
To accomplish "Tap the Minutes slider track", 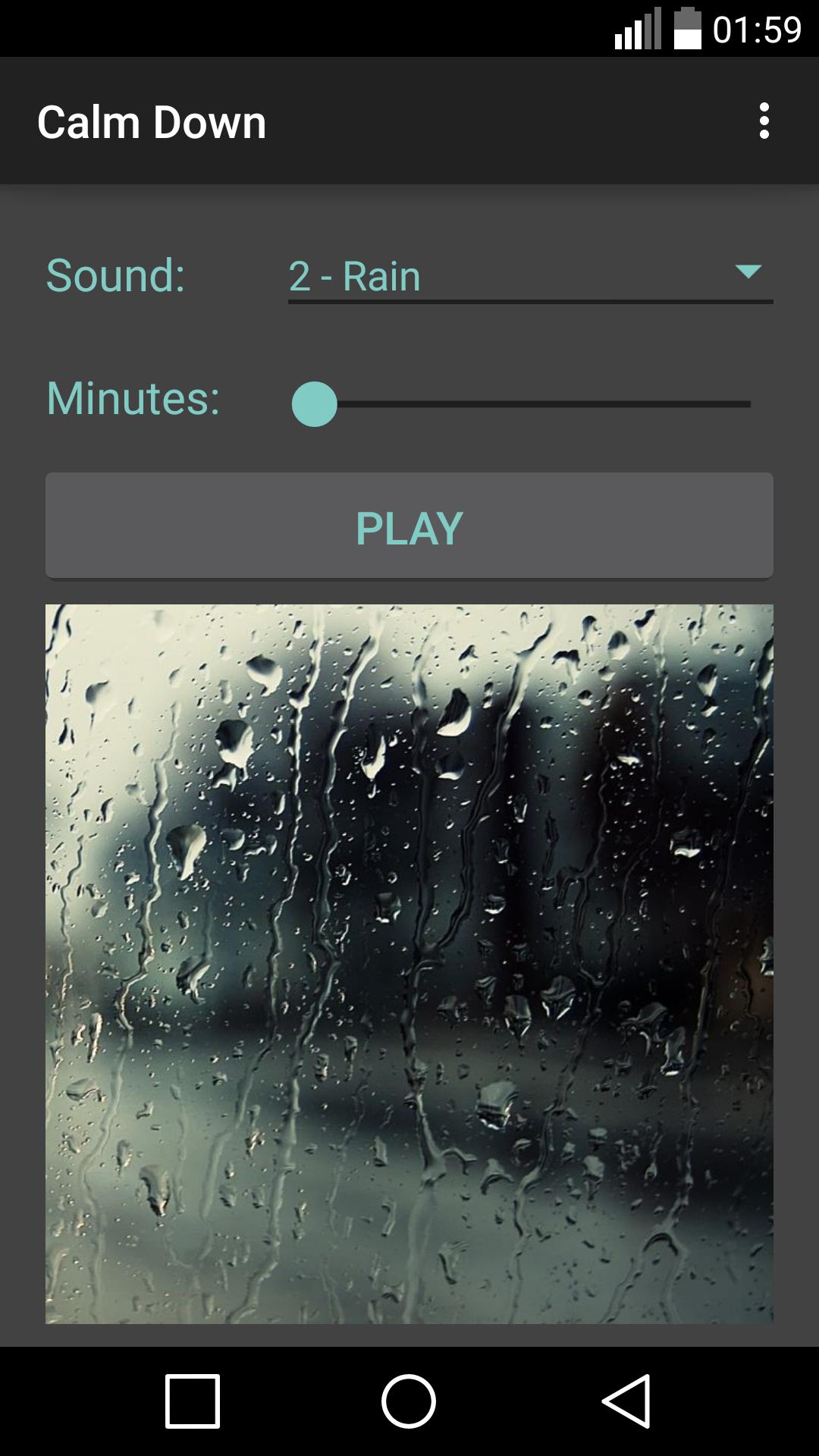I will pyautogui.click(x=531, y=404).
